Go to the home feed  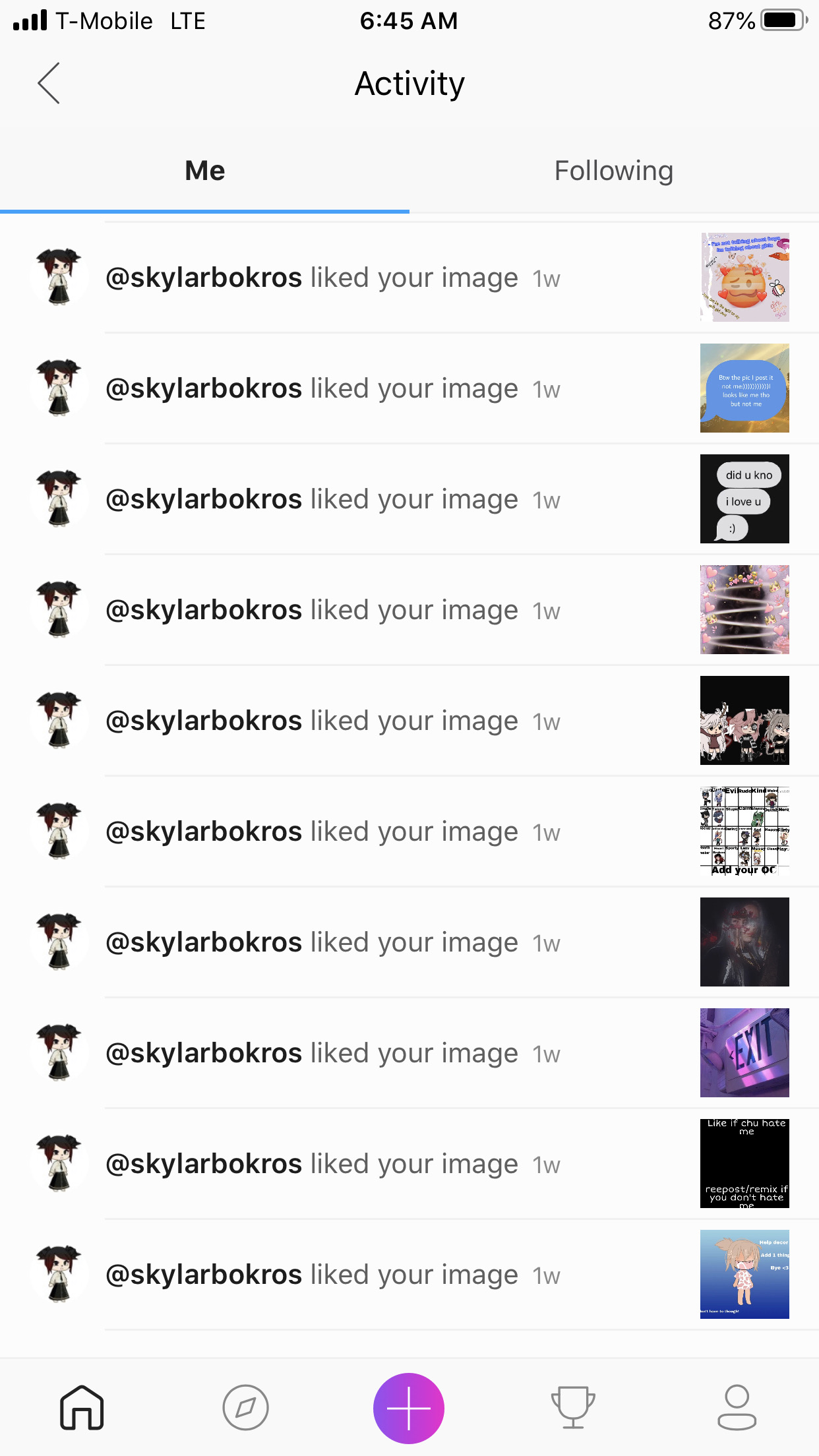(82, 1407)
